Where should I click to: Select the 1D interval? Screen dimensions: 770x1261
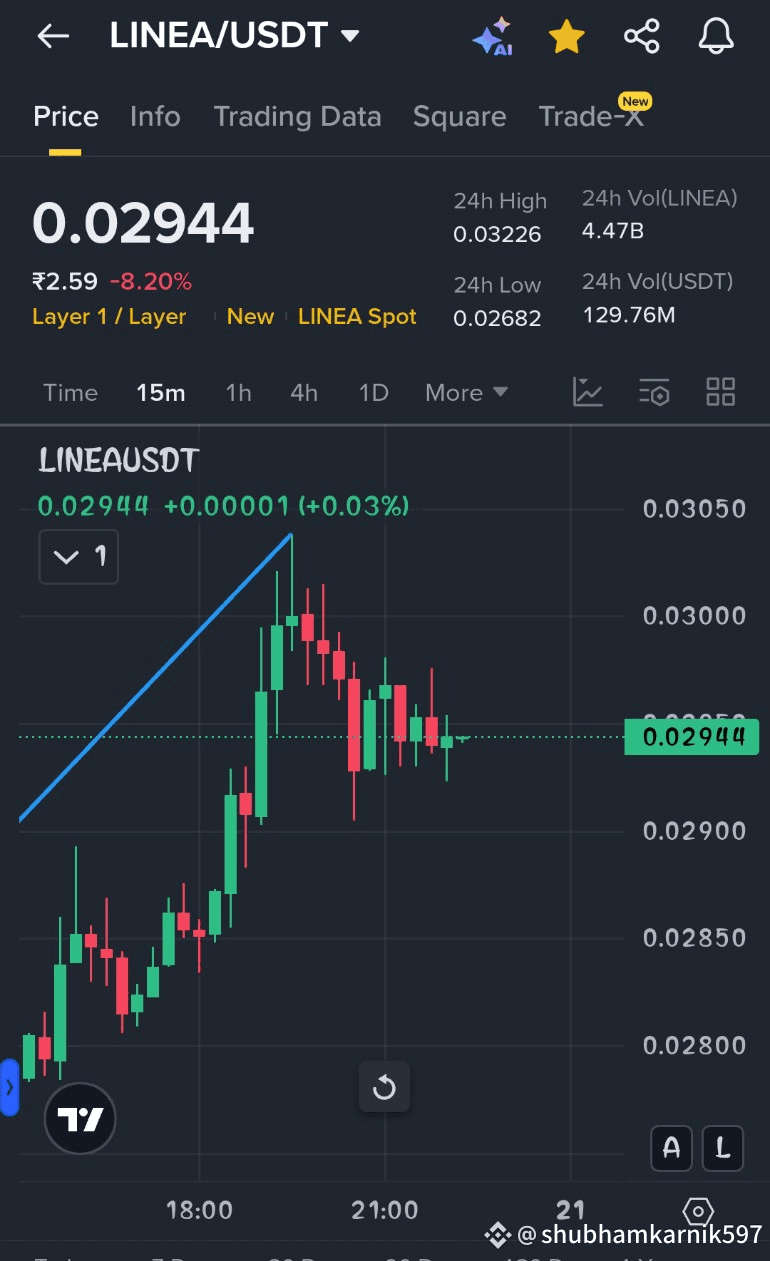pyautogui.click(x=373, y=393)
